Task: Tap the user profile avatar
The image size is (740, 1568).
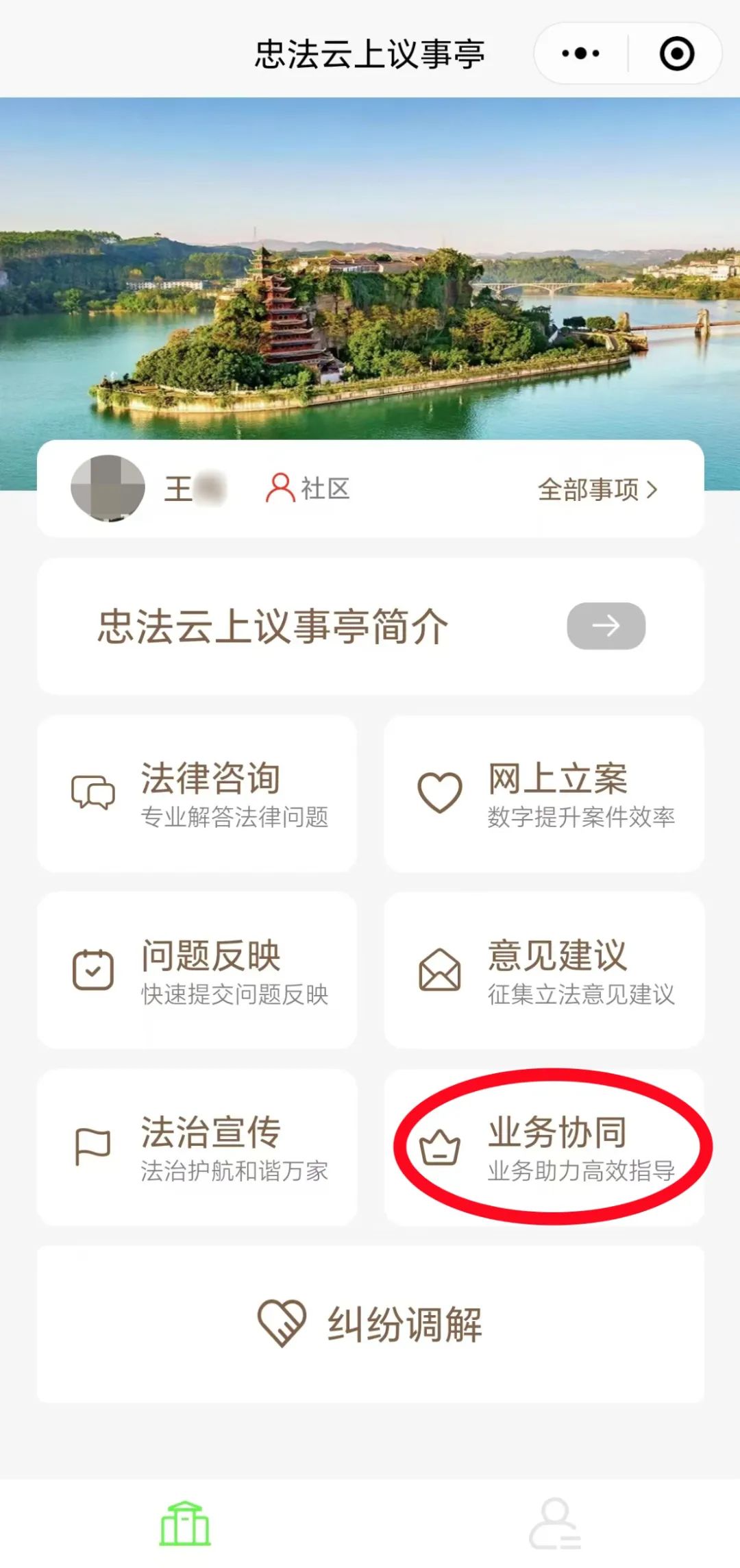Action: tap(108, 488)
